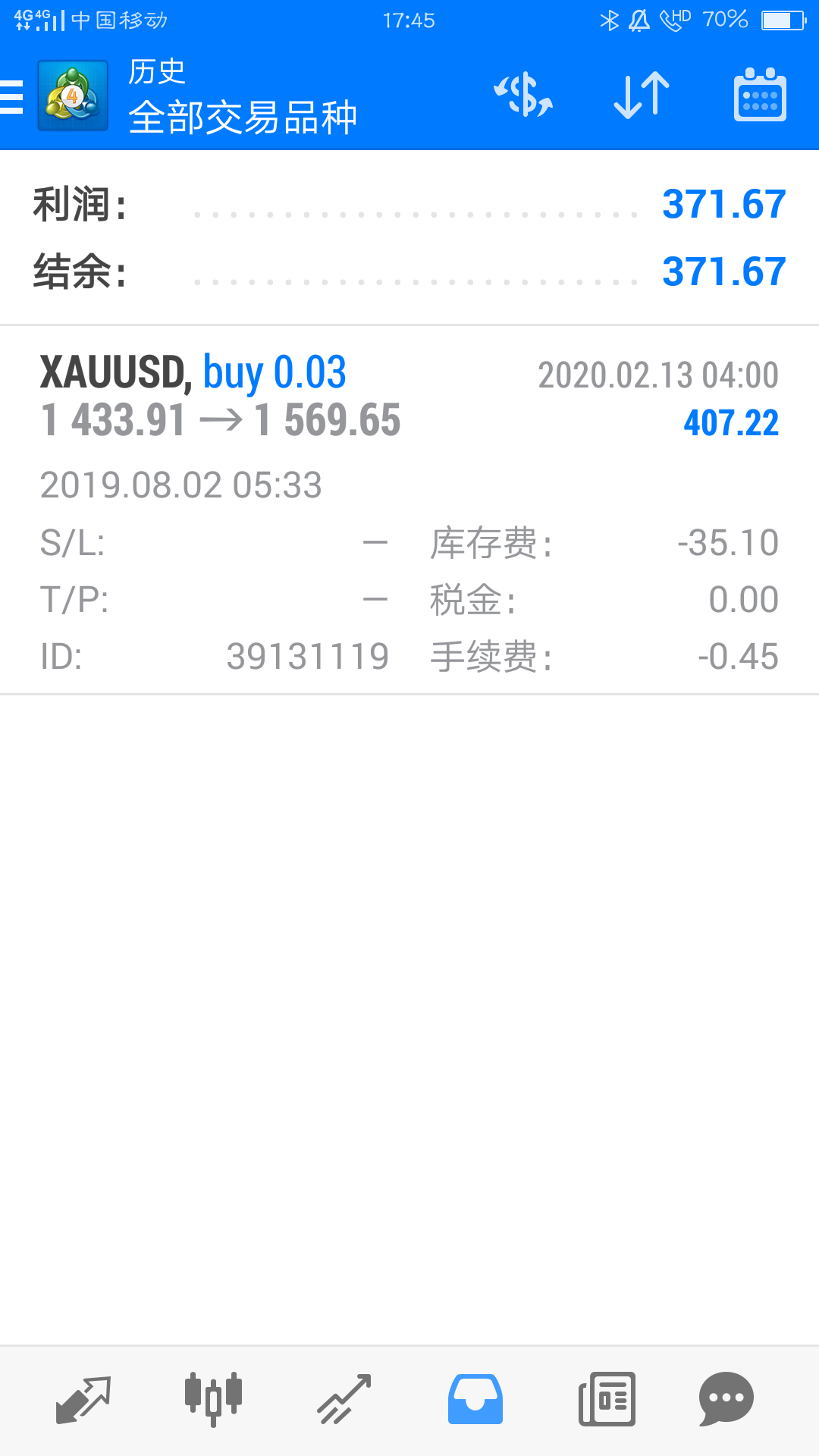Viewport: 819px width, 1456px height.
Task: Open the chat messages tab
Action: (726, 1400)
